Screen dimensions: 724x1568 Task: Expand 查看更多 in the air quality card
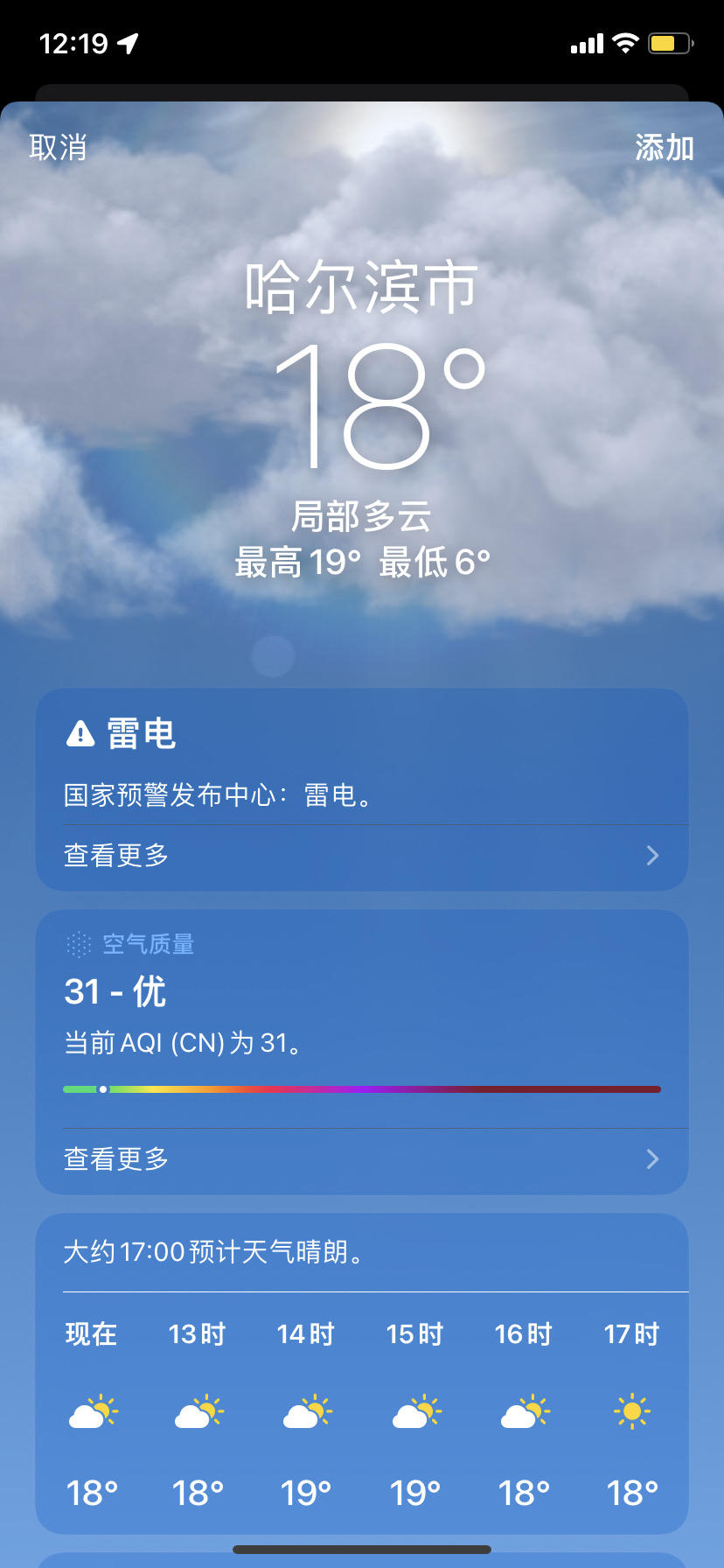(x=114, y=1158)
